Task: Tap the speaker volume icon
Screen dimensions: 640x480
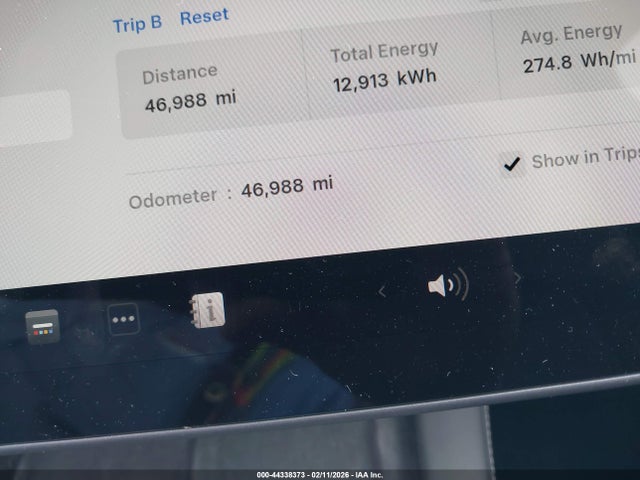Action: [x=447, y=287]
